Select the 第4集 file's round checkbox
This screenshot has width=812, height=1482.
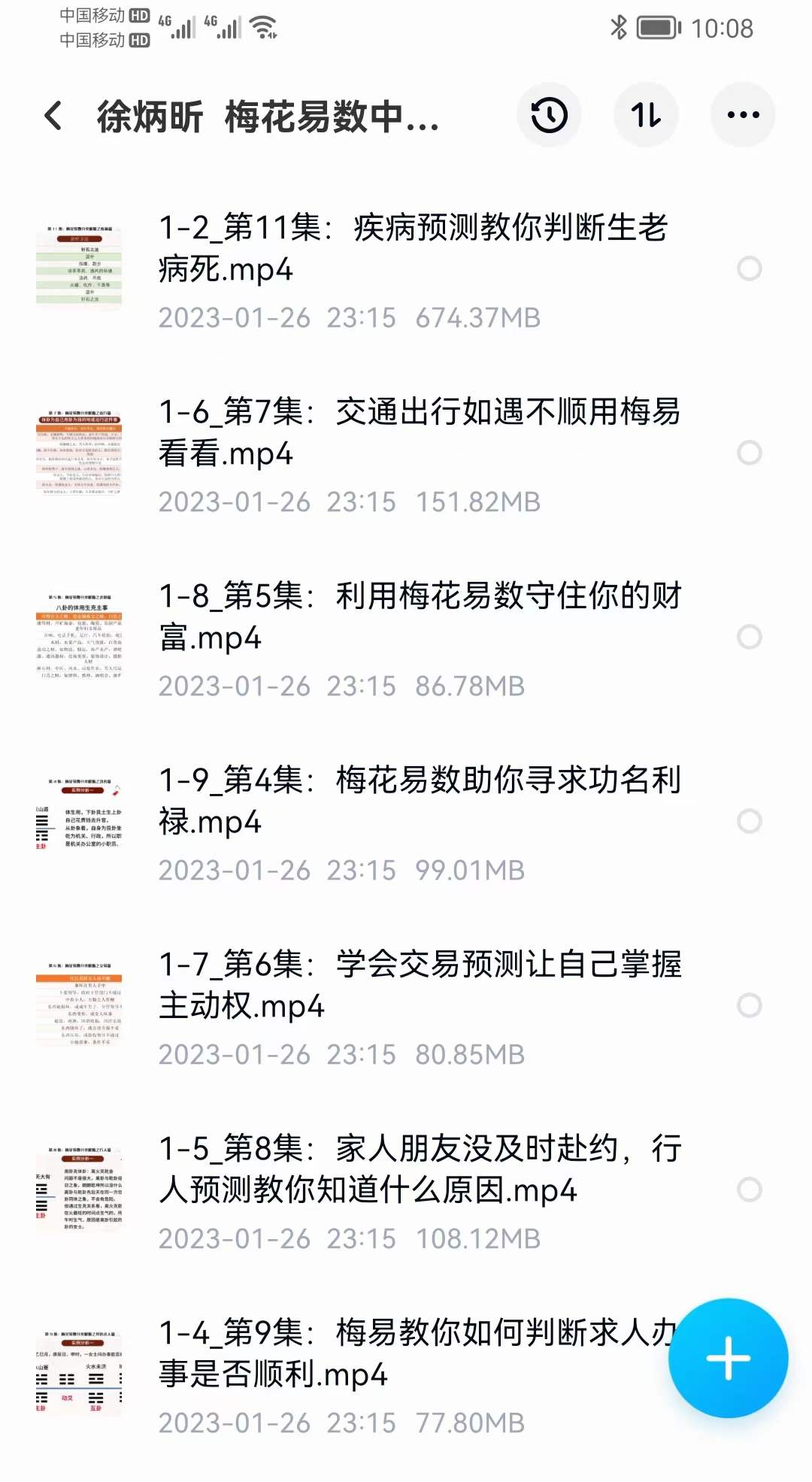click(749, 821)
